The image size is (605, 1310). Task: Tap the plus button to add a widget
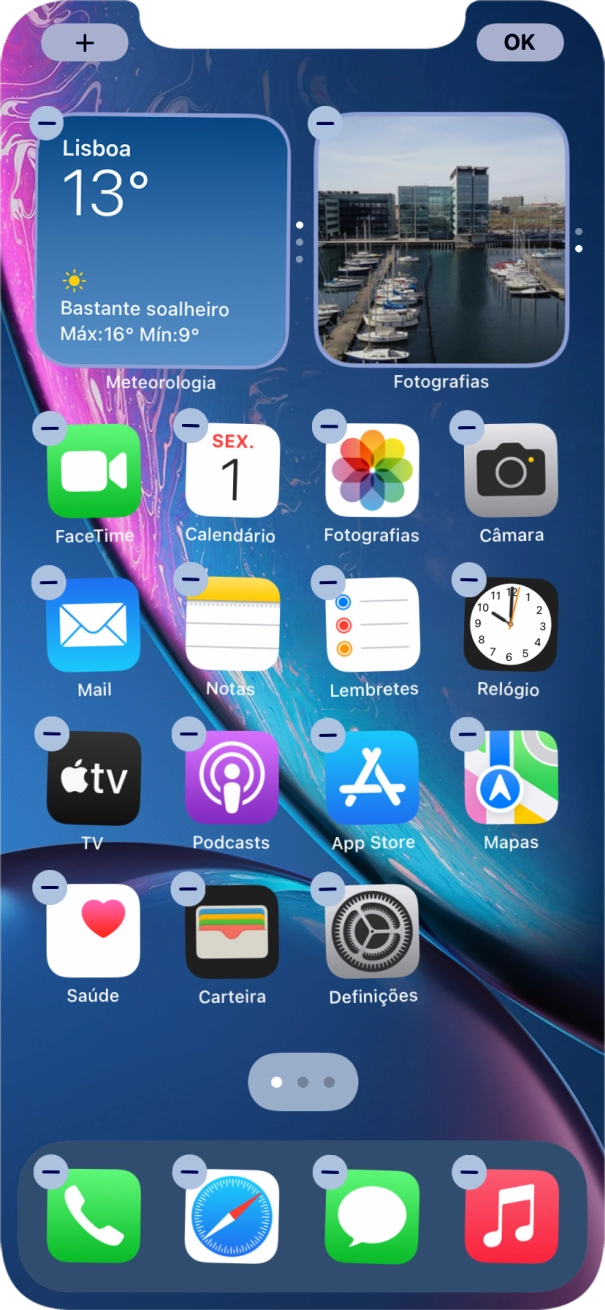tap(85, 43)
